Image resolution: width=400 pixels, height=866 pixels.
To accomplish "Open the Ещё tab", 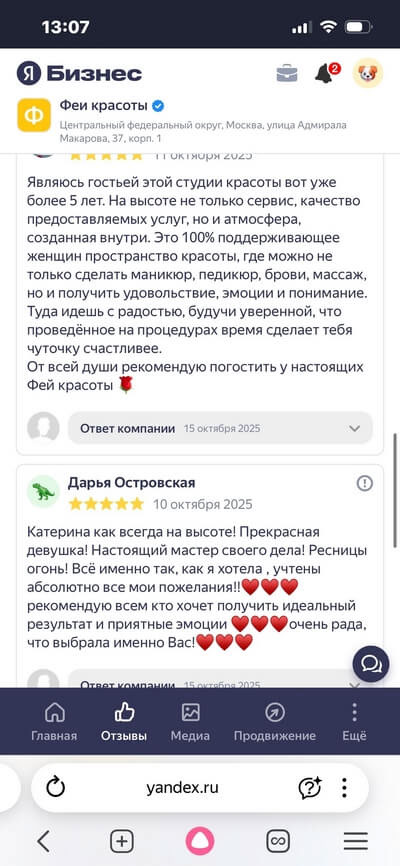I will pos(355,722).
